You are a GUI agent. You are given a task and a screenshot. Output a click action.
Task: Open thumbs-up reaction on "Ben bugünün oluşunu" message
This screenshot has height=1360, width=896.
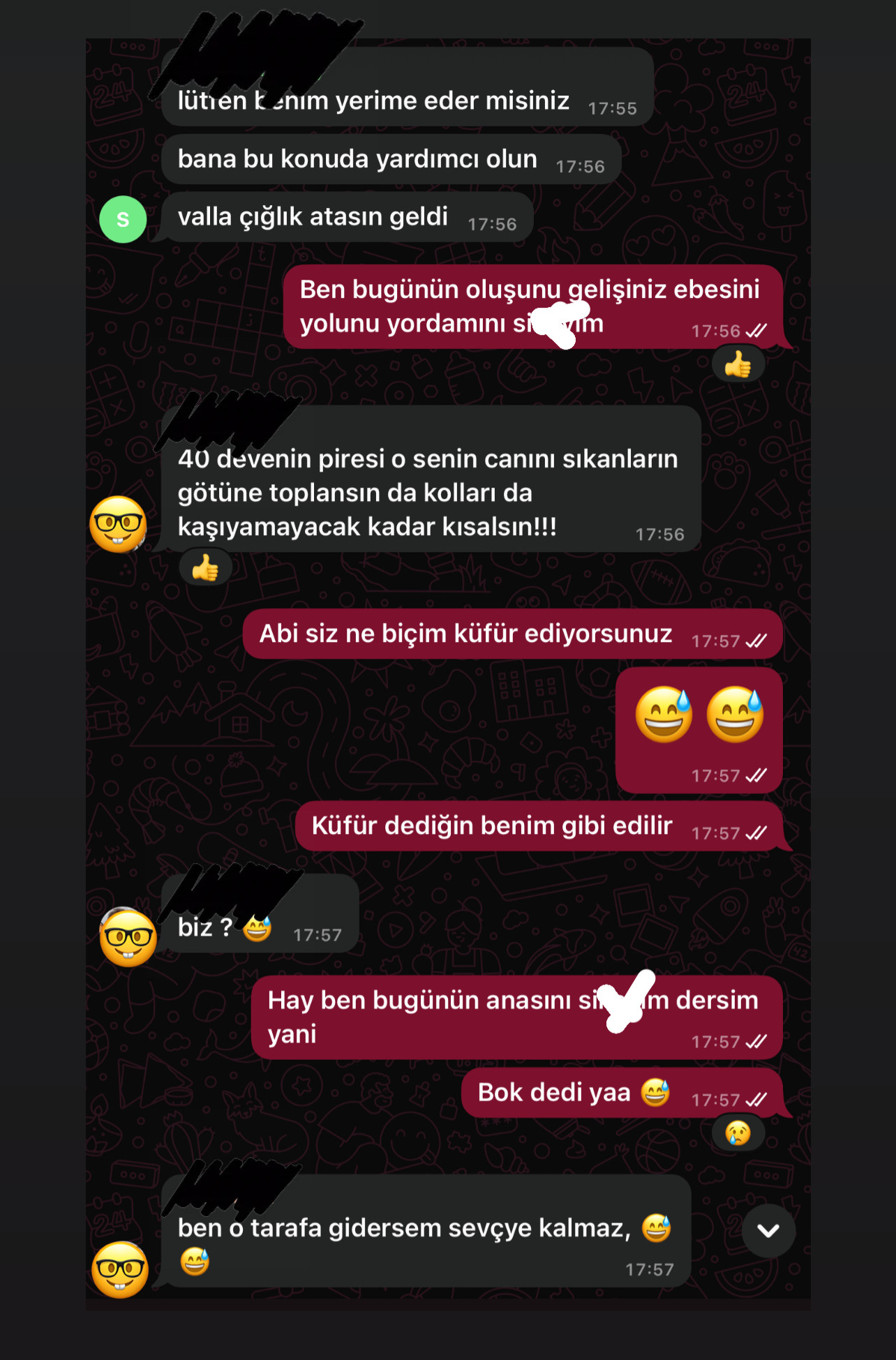point(738,364)
